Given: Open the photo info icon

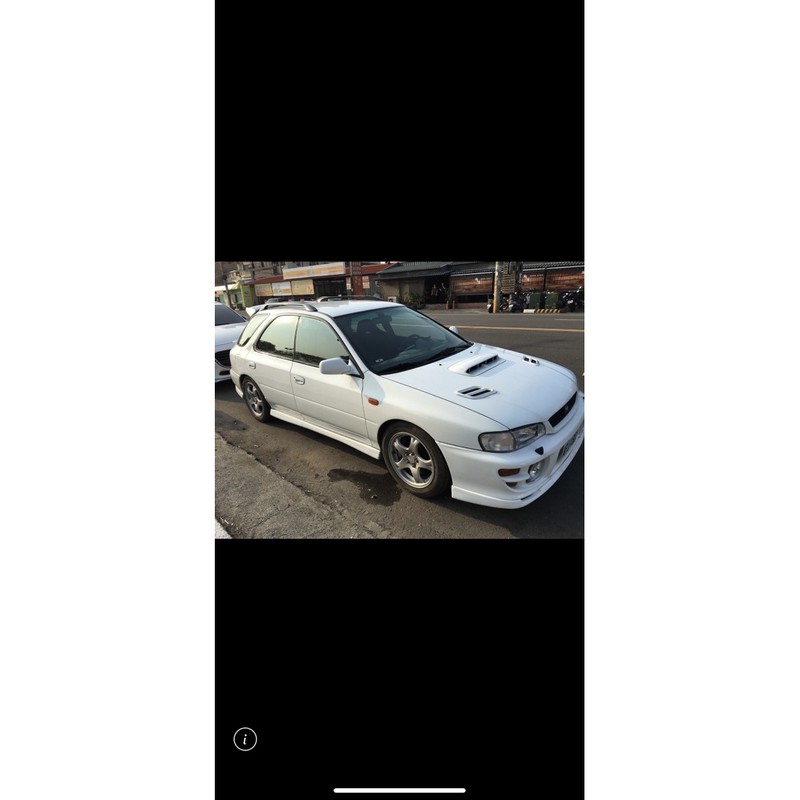Looking at the screenshot, I should coord(245,739).
